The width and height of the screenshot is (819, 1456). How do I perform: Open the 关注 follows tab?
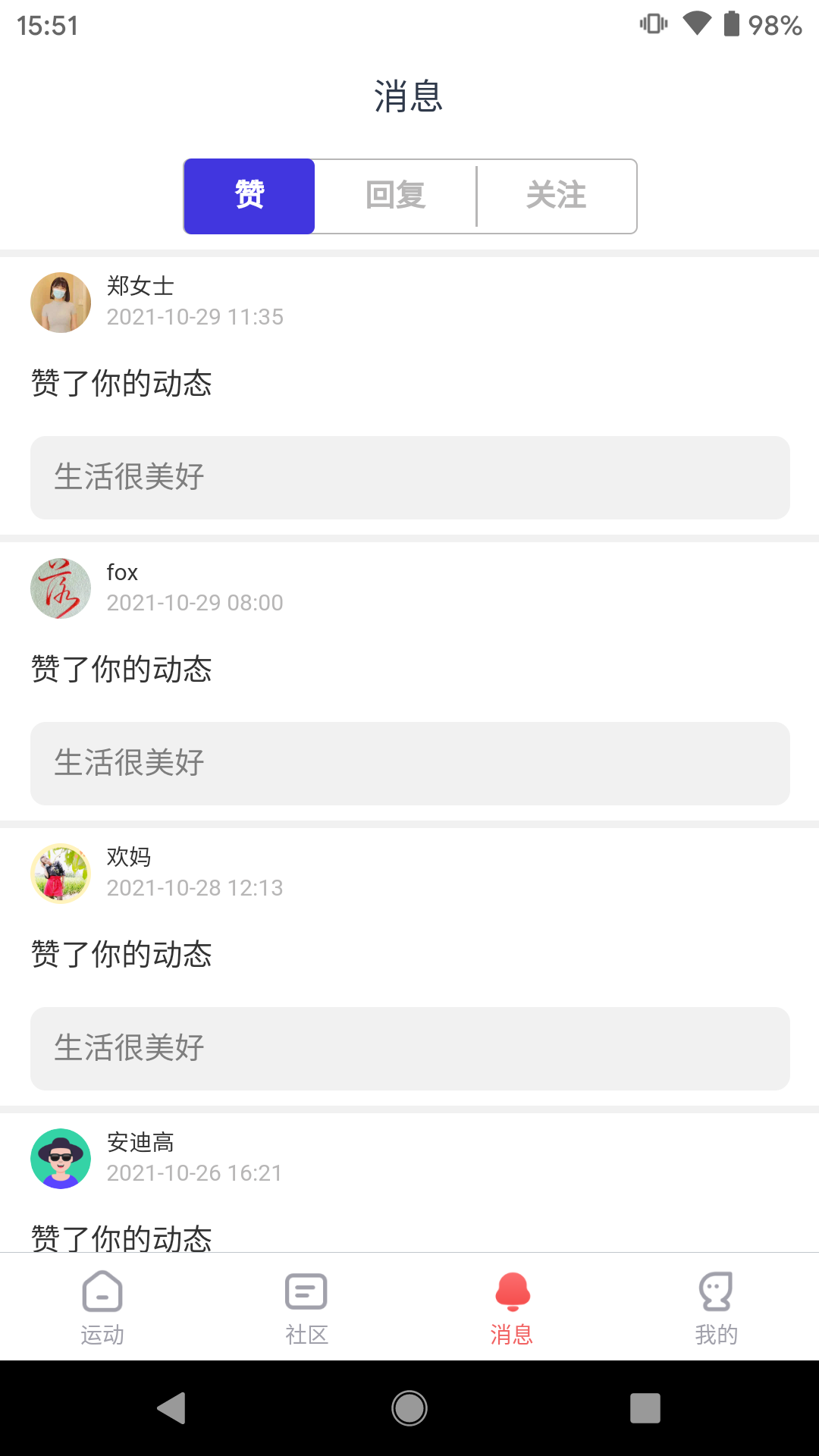557,196
